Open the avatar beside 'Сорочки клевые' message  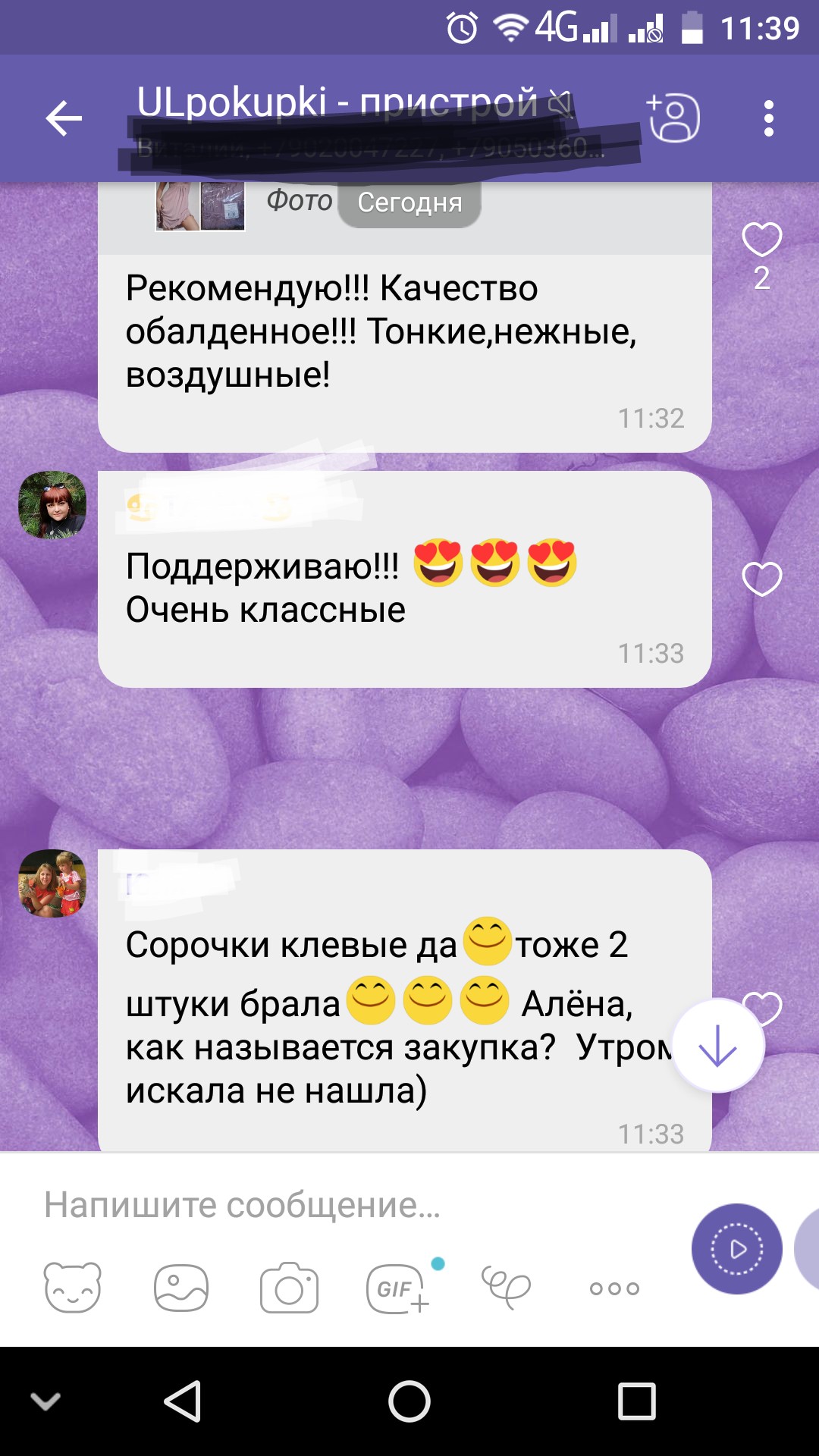(52, 883)
